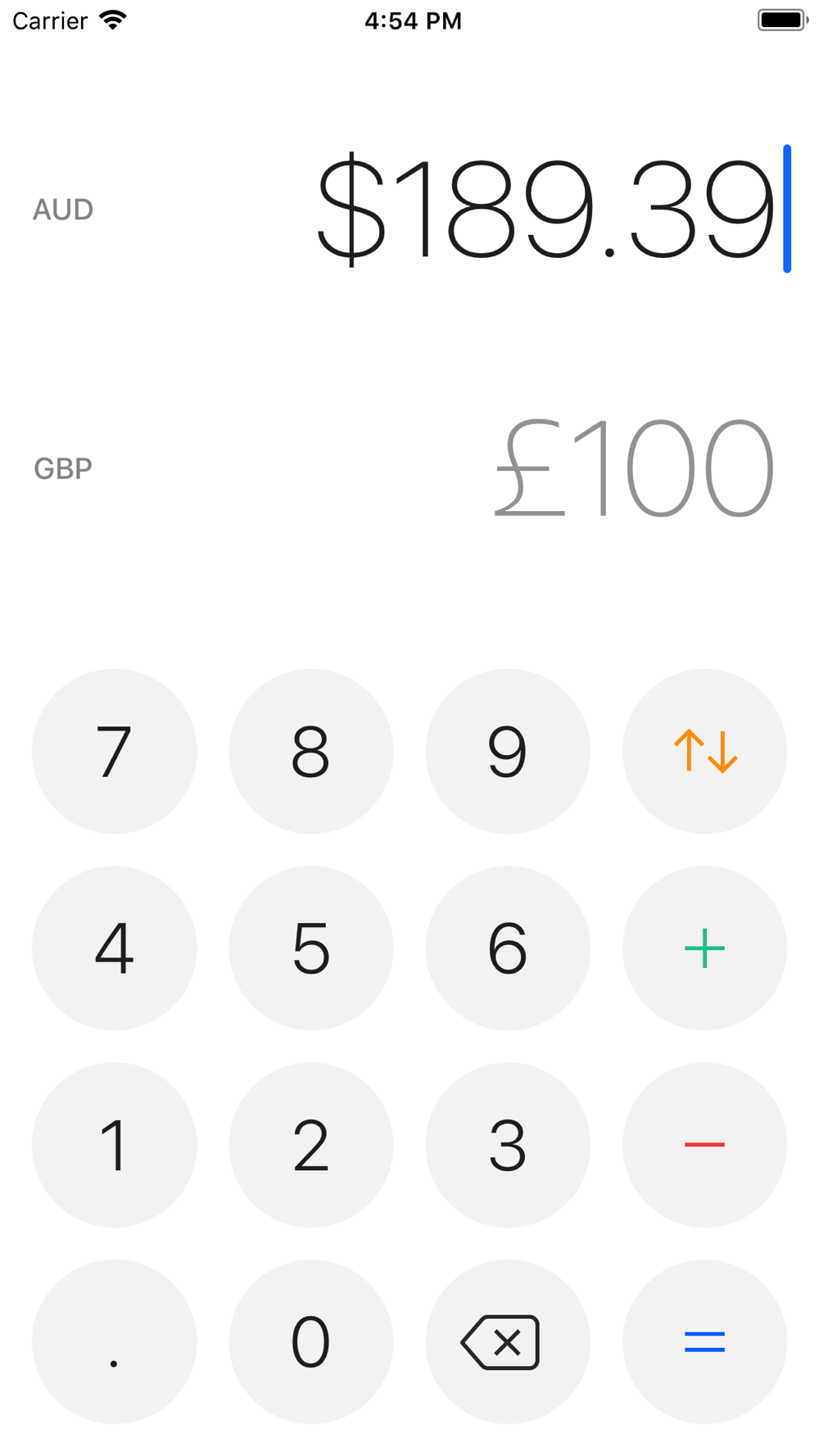This screenshot has height=1456, width=819.
Task: Change the GBP currency label
Action: tap(63, 468)
